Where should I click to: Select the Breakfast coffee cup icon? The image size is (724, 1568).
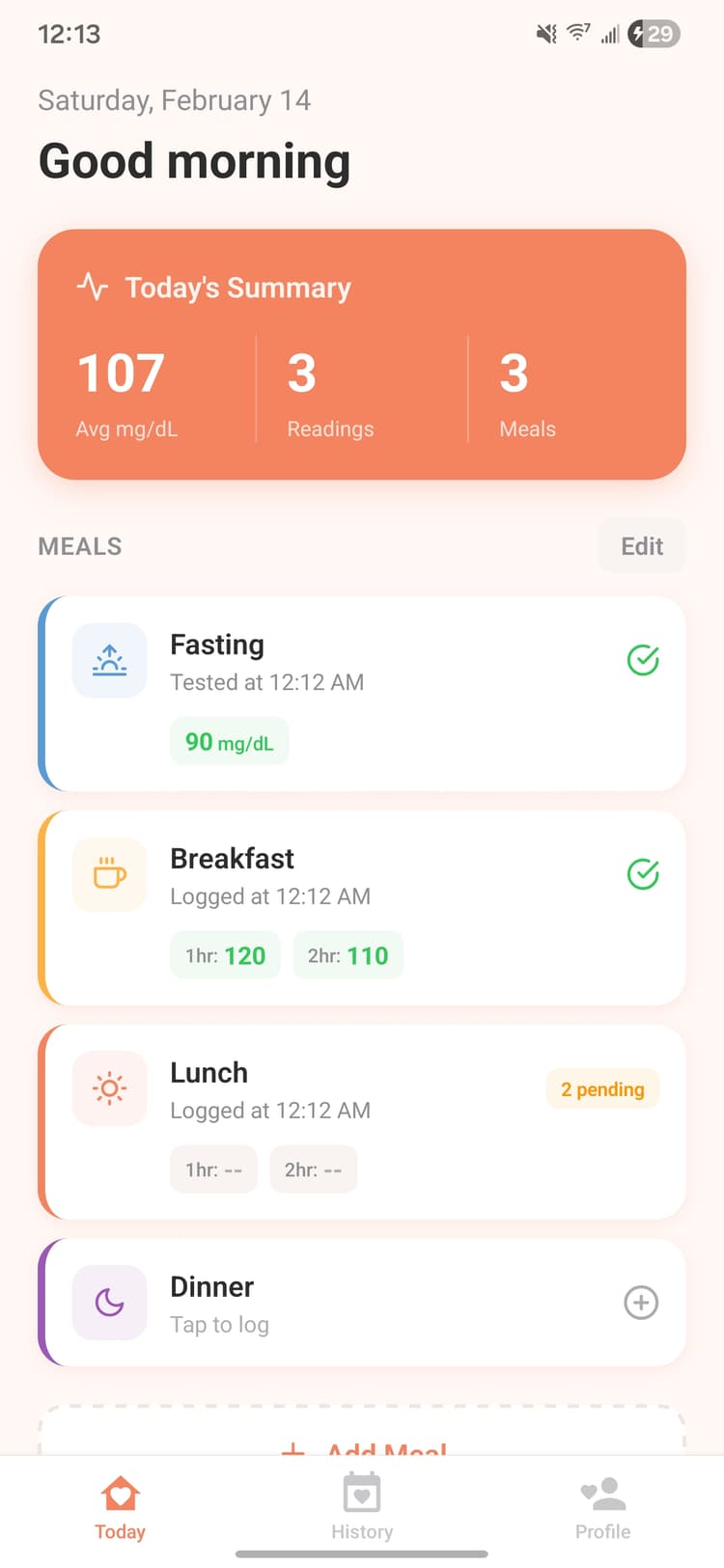coord(109,875)
